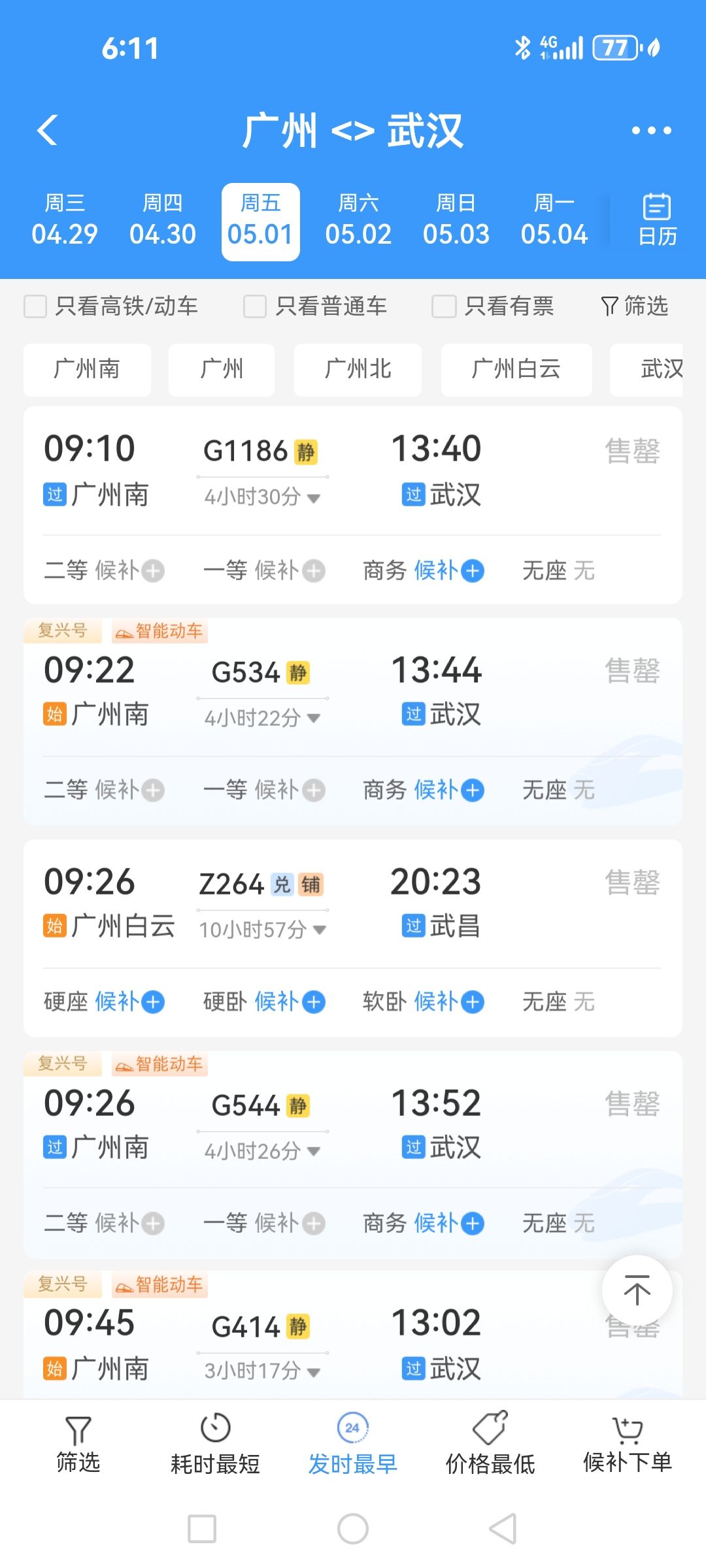Choose the 广州北 station chip

pos(358,370)
